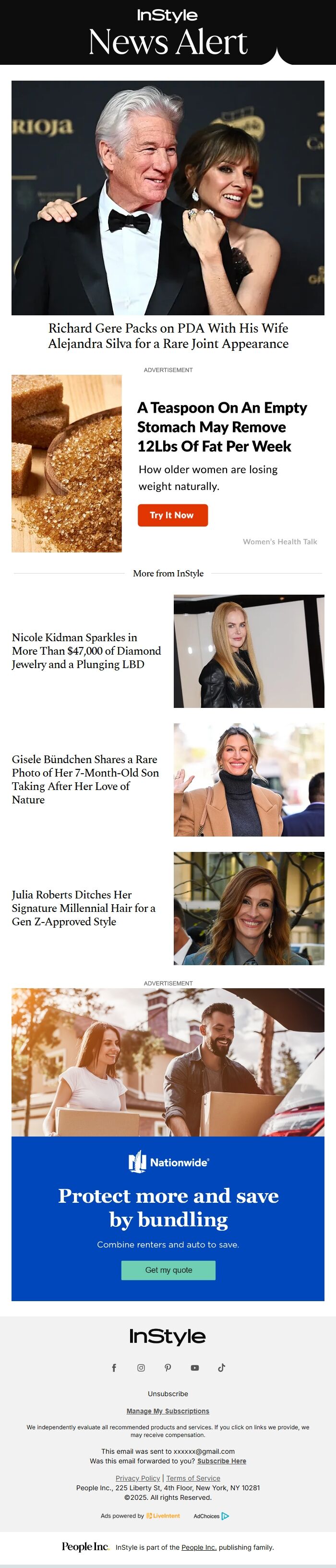Read the Privacy Policy

coord(138,1478)
